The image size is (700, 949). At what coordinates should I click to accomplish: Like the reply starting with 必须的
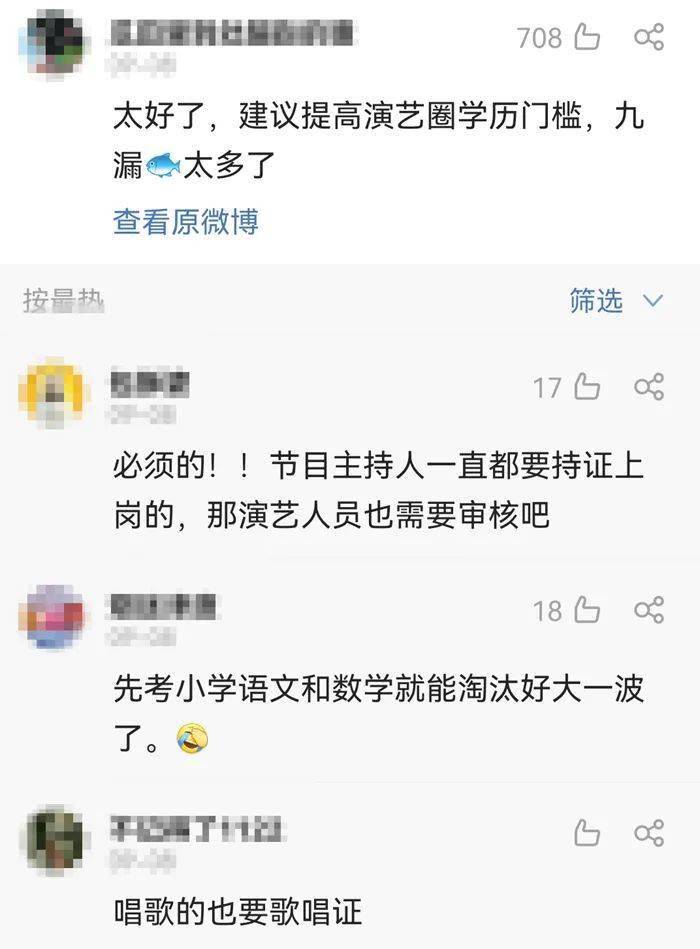(x=586, y=387)
